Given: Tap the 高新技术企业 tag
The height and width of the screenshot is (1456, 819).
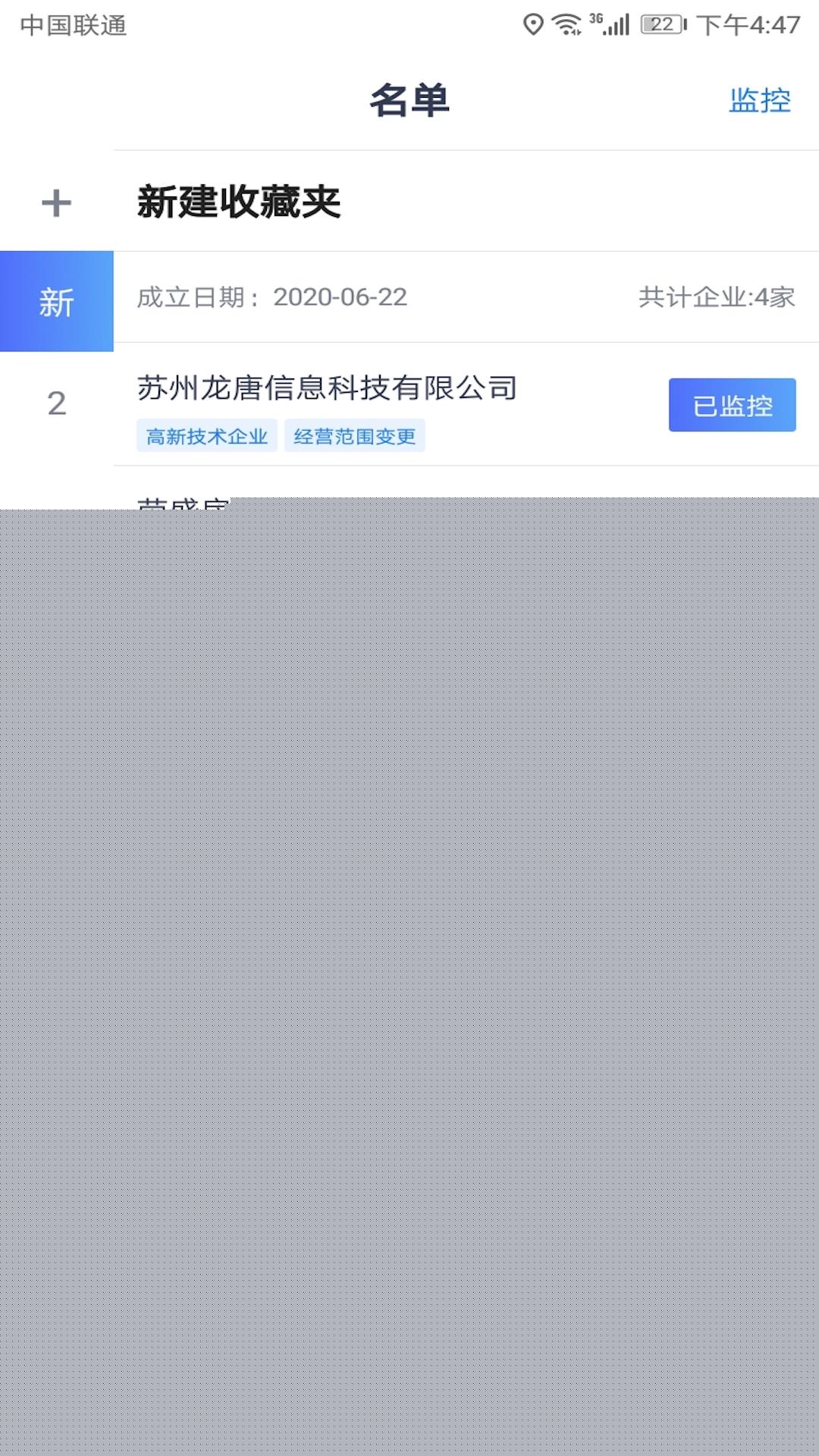Looking at the screenshot, I should (206, 436).
